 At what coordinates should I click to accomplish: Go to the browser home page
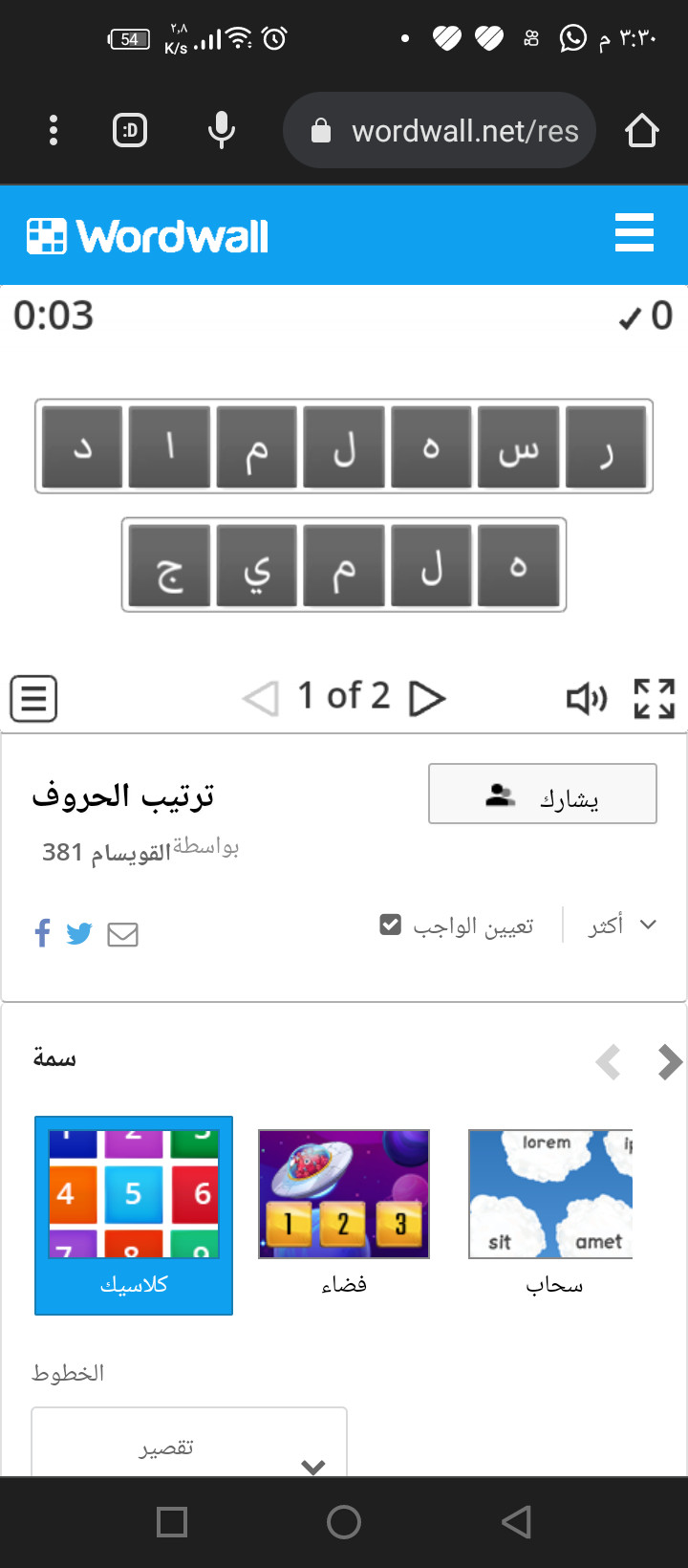click(x=642, y=130)
